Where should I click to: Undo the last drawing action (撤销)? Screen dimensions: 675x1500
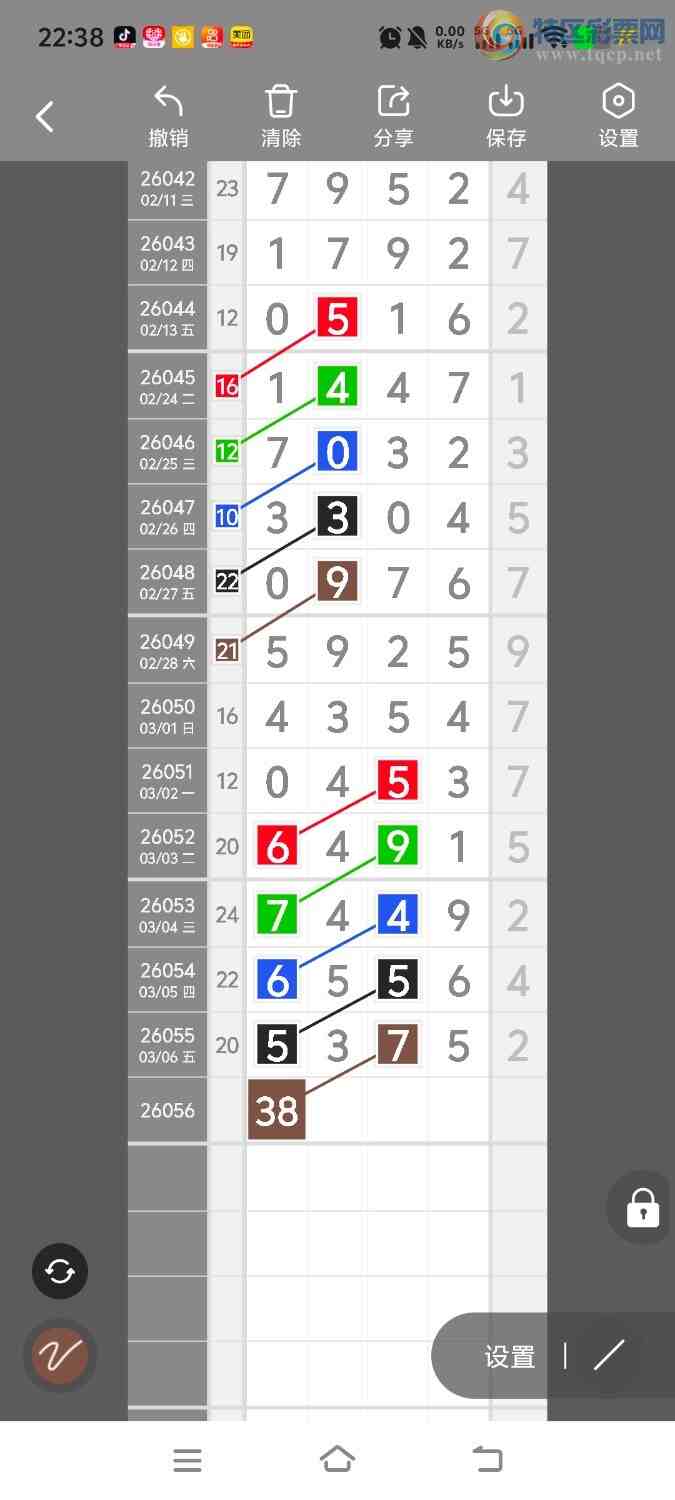point(168,117)
